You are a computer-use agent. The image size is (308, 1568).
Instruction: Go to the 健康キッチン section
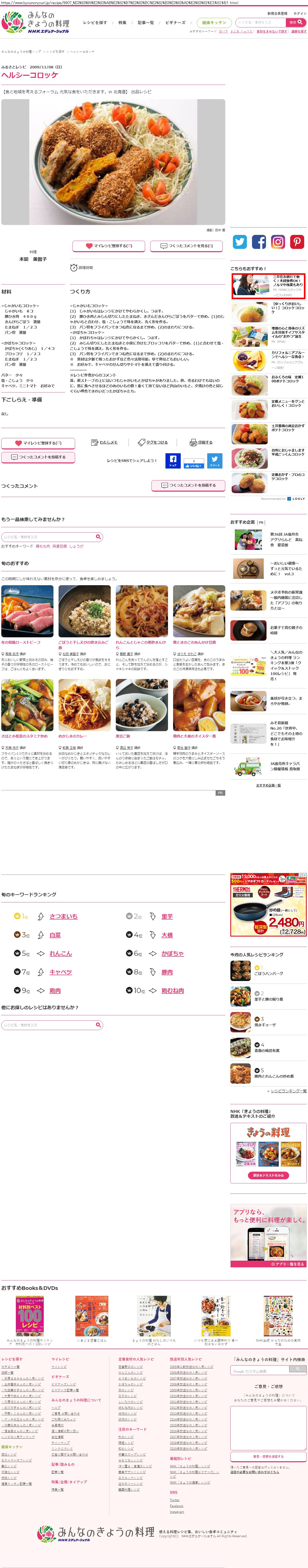coord(214,23)
